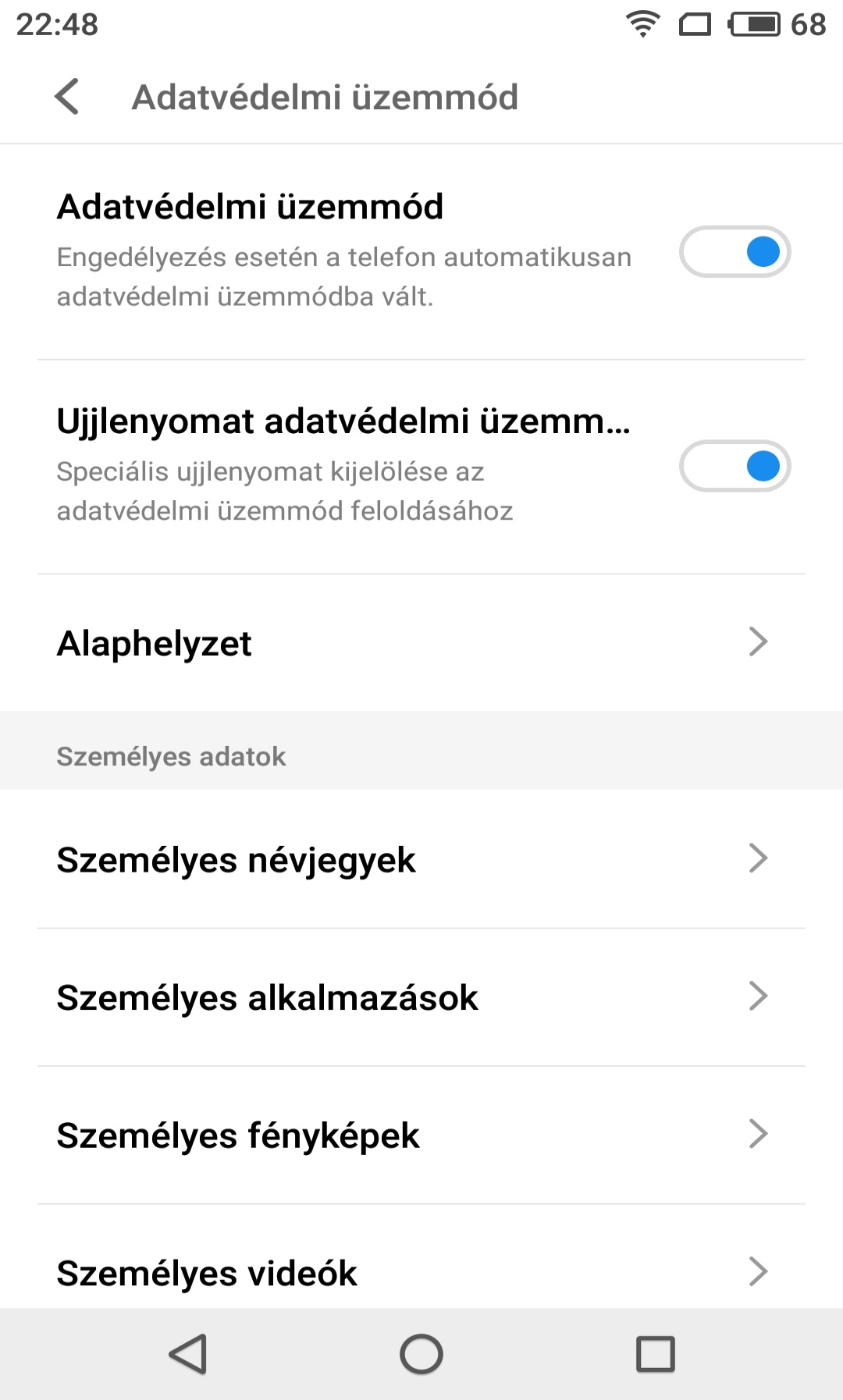Open Személyes alkalmazások
Screen dimensions: 843x1400
[x=421, y=997]
